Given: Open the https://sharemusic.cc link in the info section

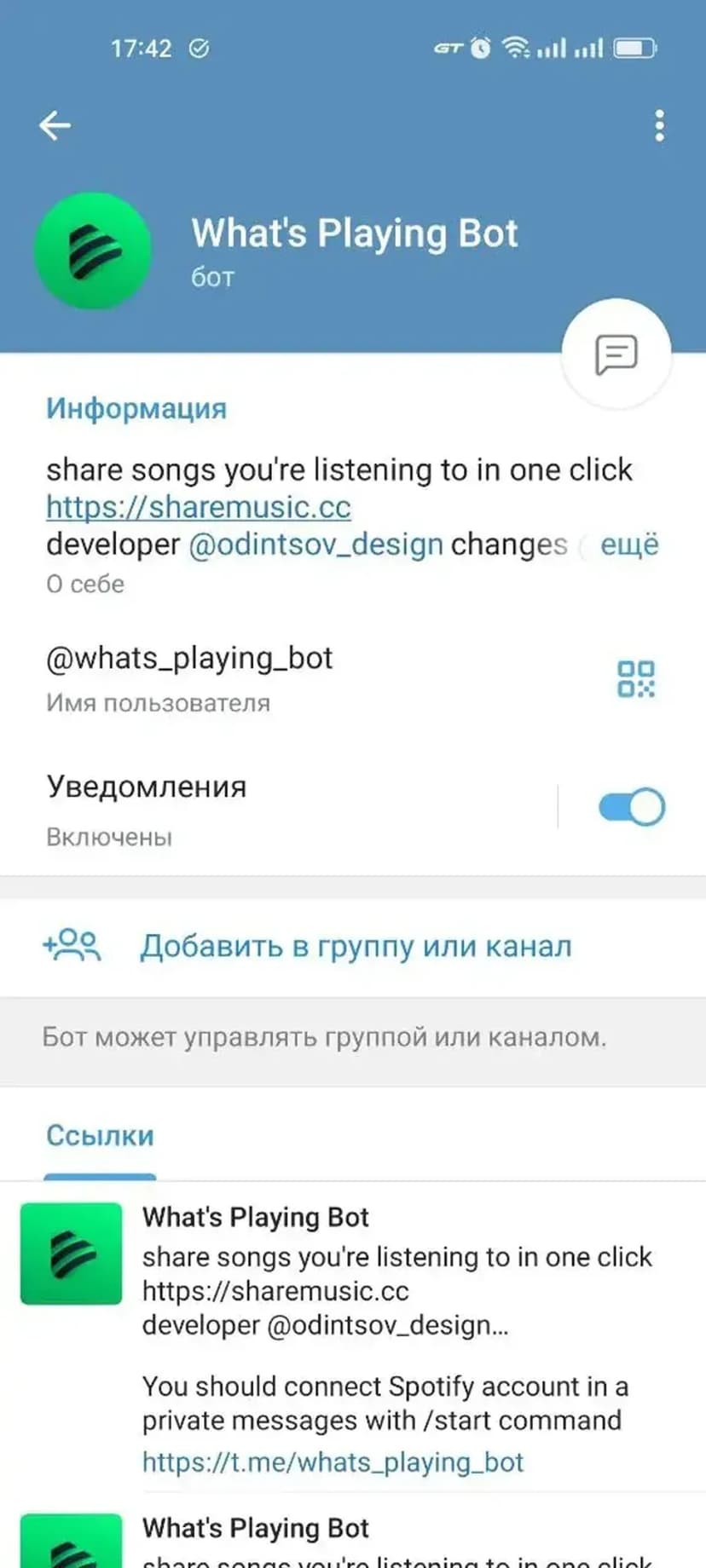Looking at the screenshot, I should (198, 507).
